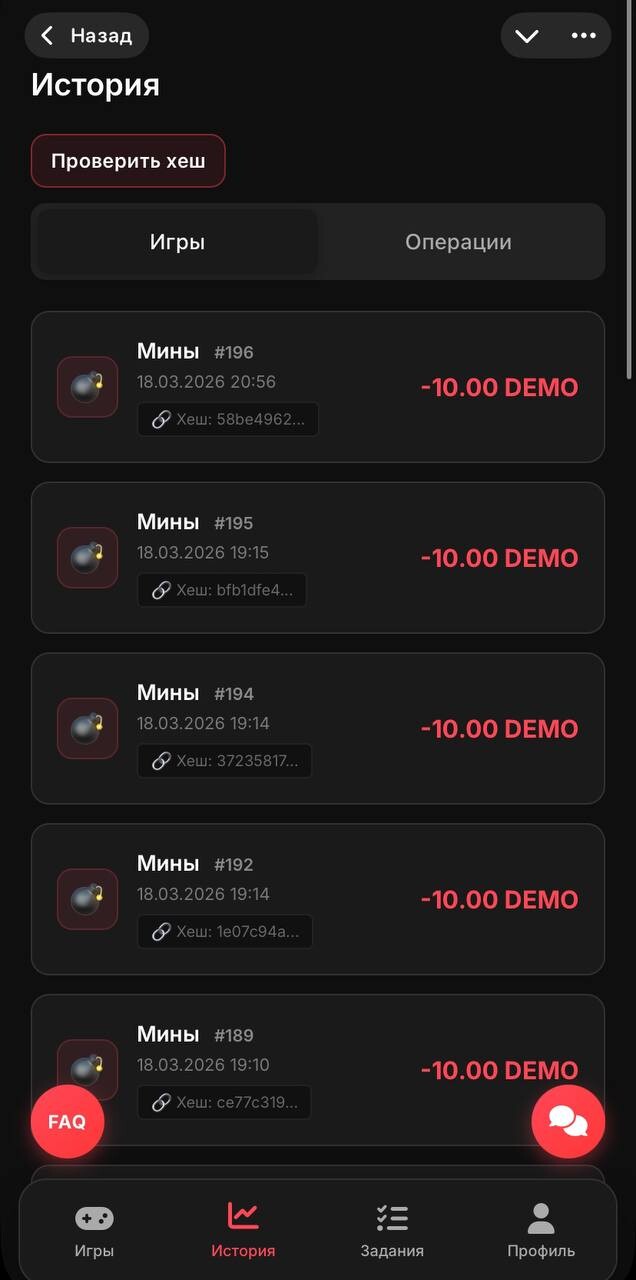The height and width of the screenshot is (1280, 636).
Task: Open the FAQ floating button
Action: point(67,1122)
